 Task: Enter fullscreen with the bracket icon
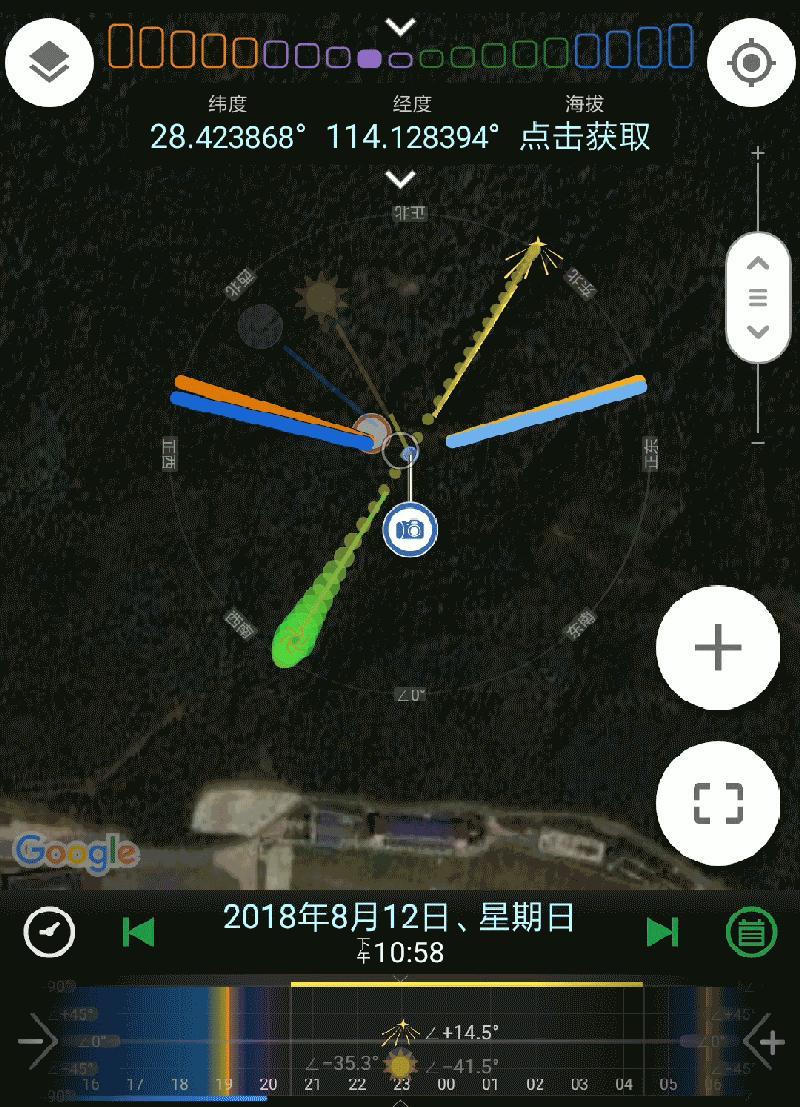(x=718, y=803)
